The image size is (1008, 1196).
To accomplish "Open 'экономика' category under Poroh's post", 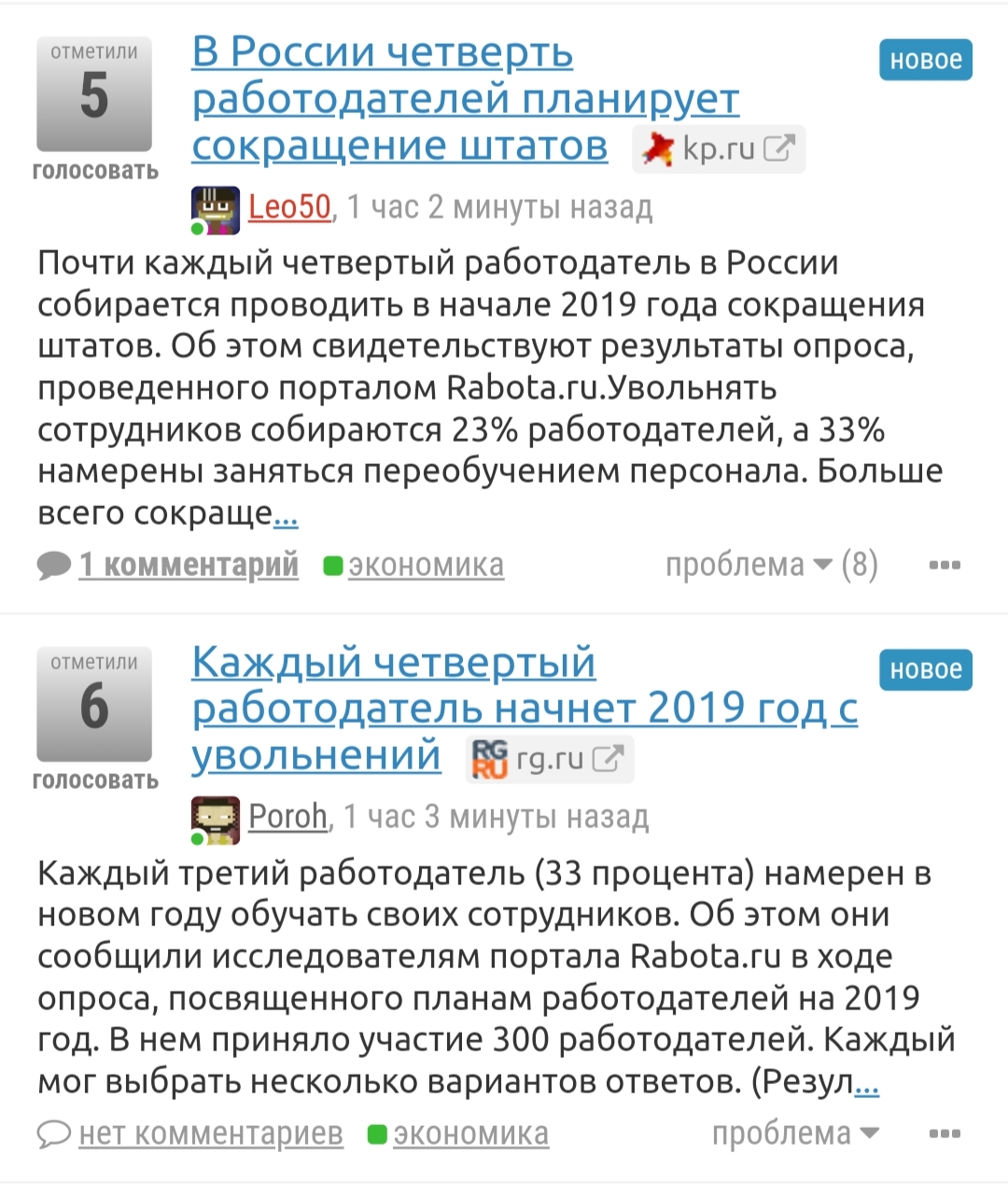I will click(x=470, y=1133).
